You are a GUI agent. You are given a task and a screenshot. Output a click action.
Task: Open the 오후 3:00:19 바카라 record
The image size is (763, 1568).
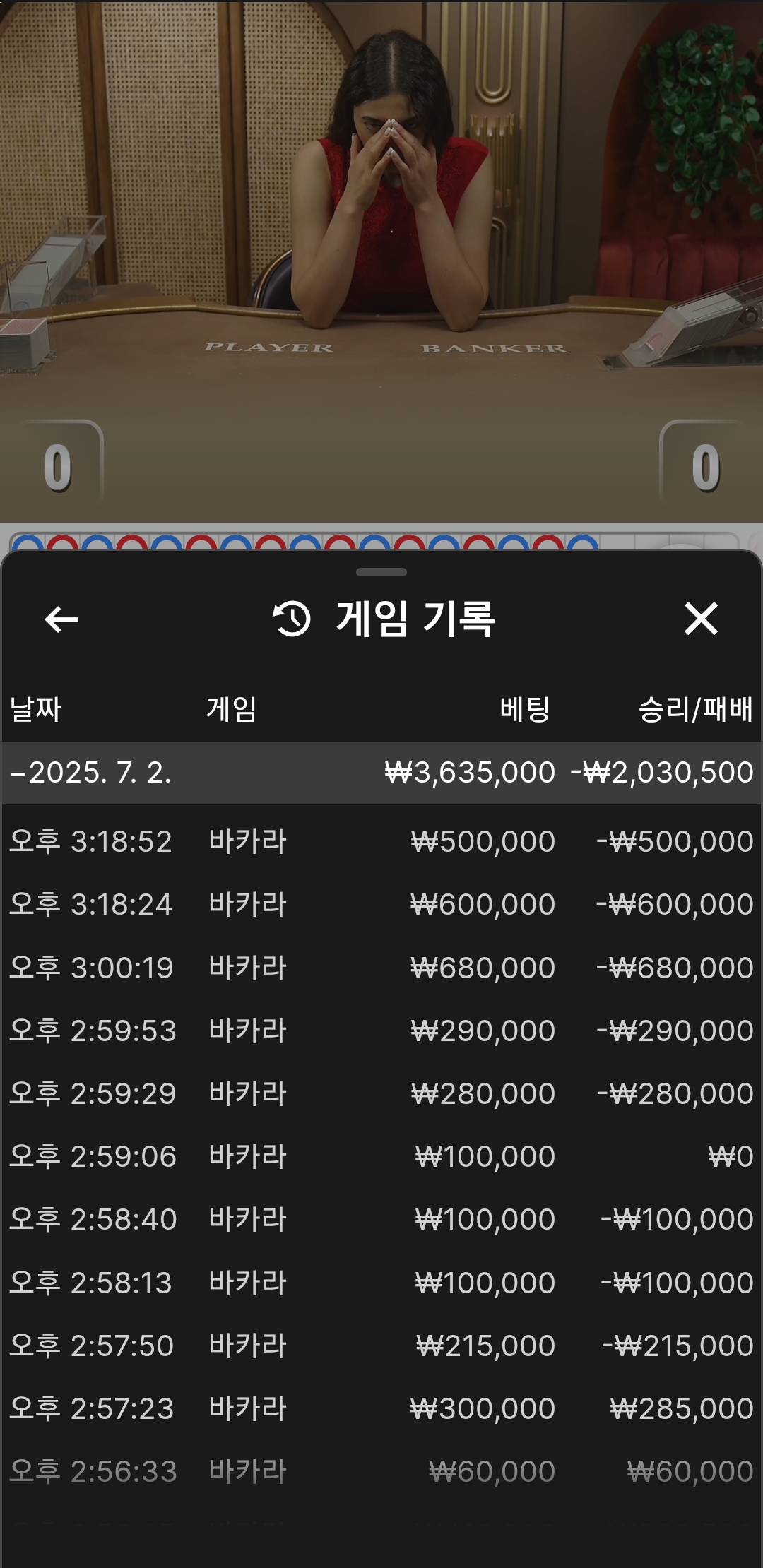pyautogui.click(x=381, y=968)
